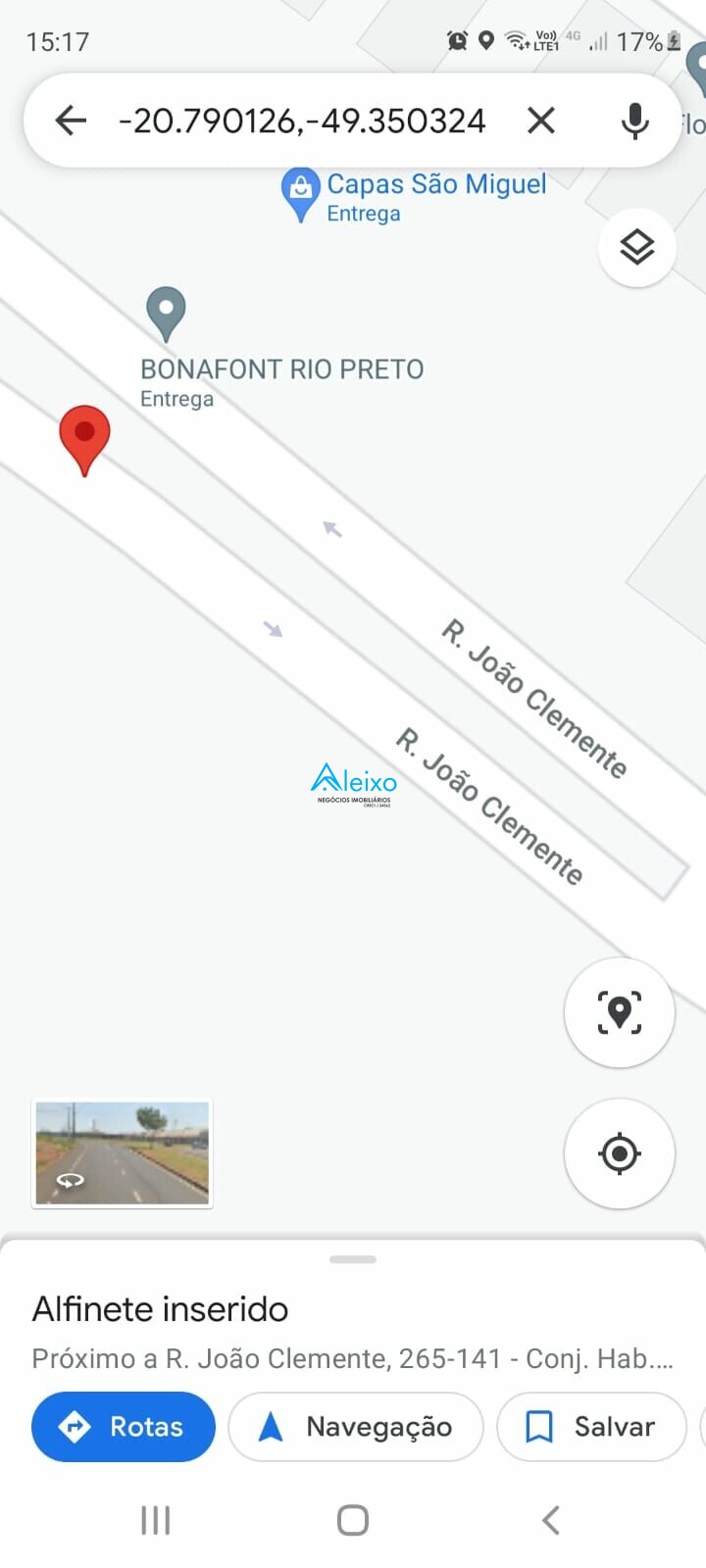Expand the Alfinete inserido sheet handle
The width and height of the screenshot is (706, 1568).
[353, 1259]
